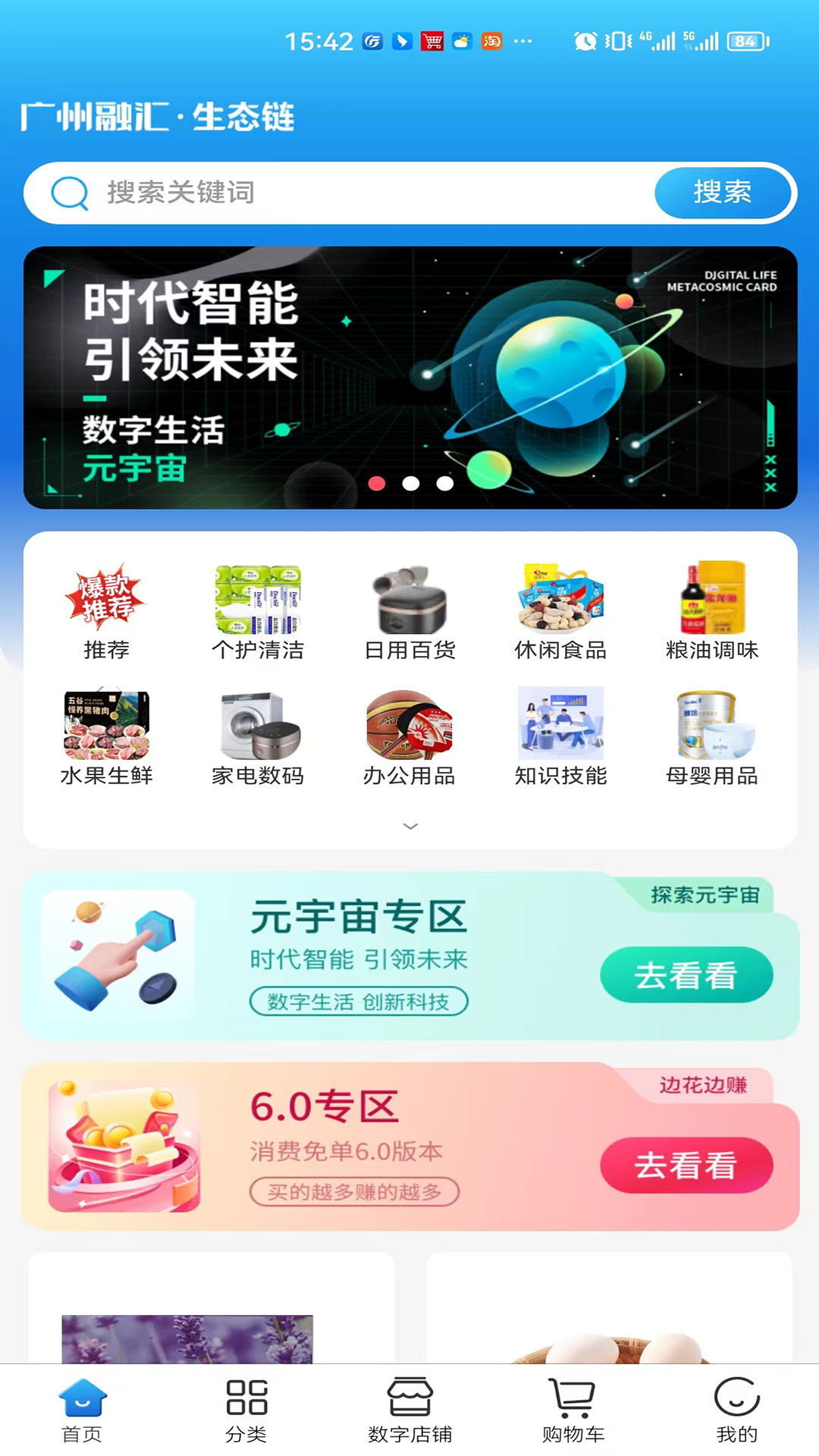
Task: Switch to the 分类 tab
Action: pyautogui.click(x=246, y=1411)
